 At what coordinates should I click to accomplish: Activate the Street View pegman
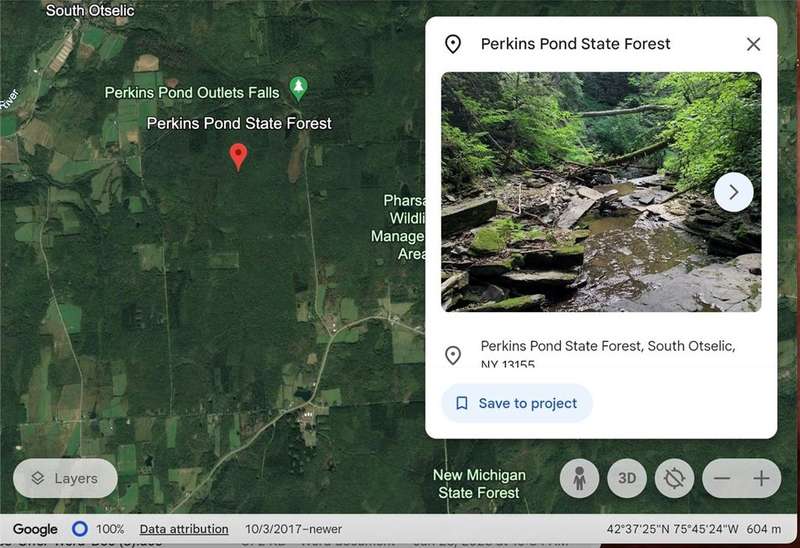pos(579,479)
